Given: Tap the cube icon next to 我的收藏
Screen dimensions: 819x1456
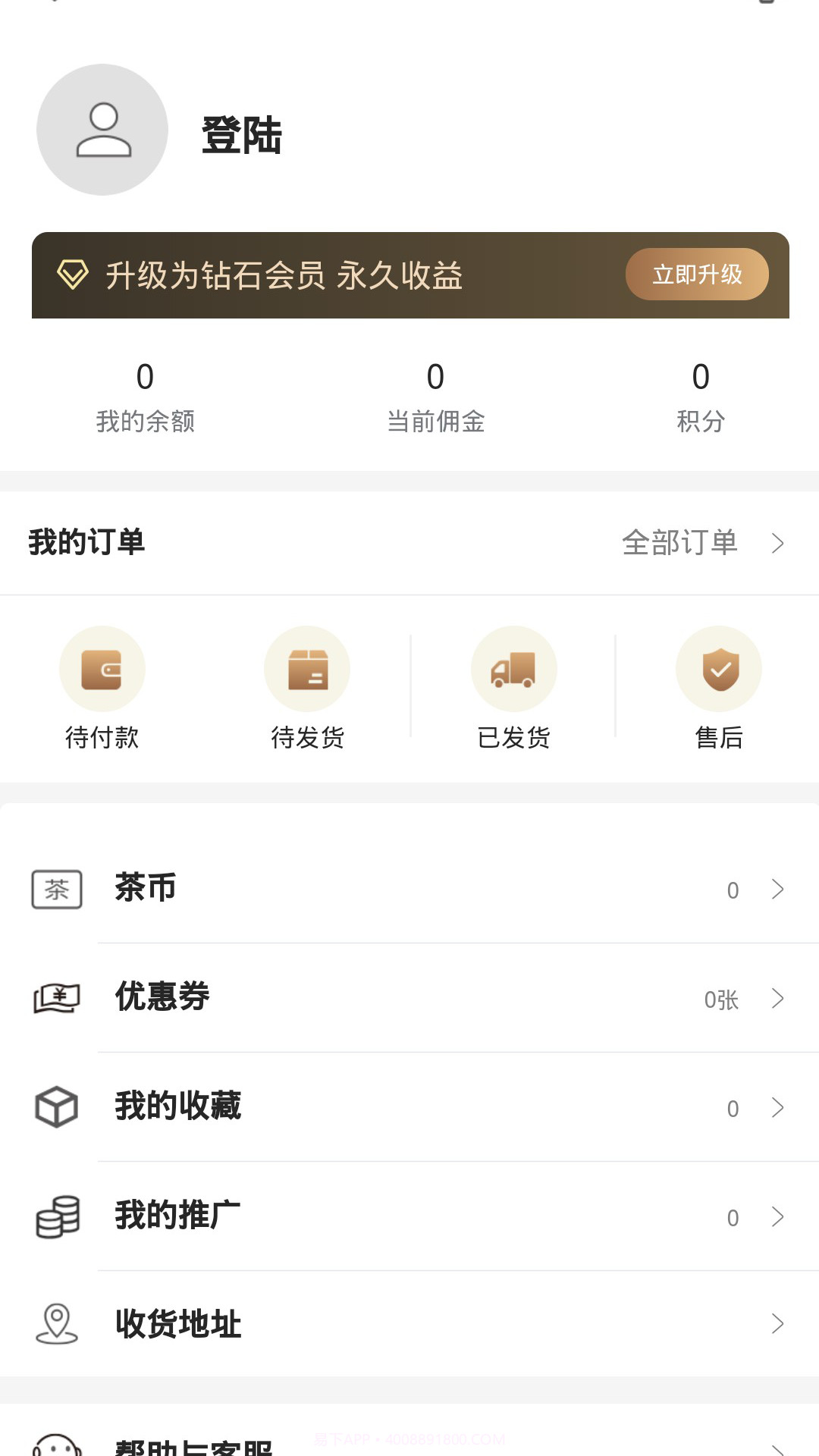Looking at the screenshot, I should click(56, 1107).
